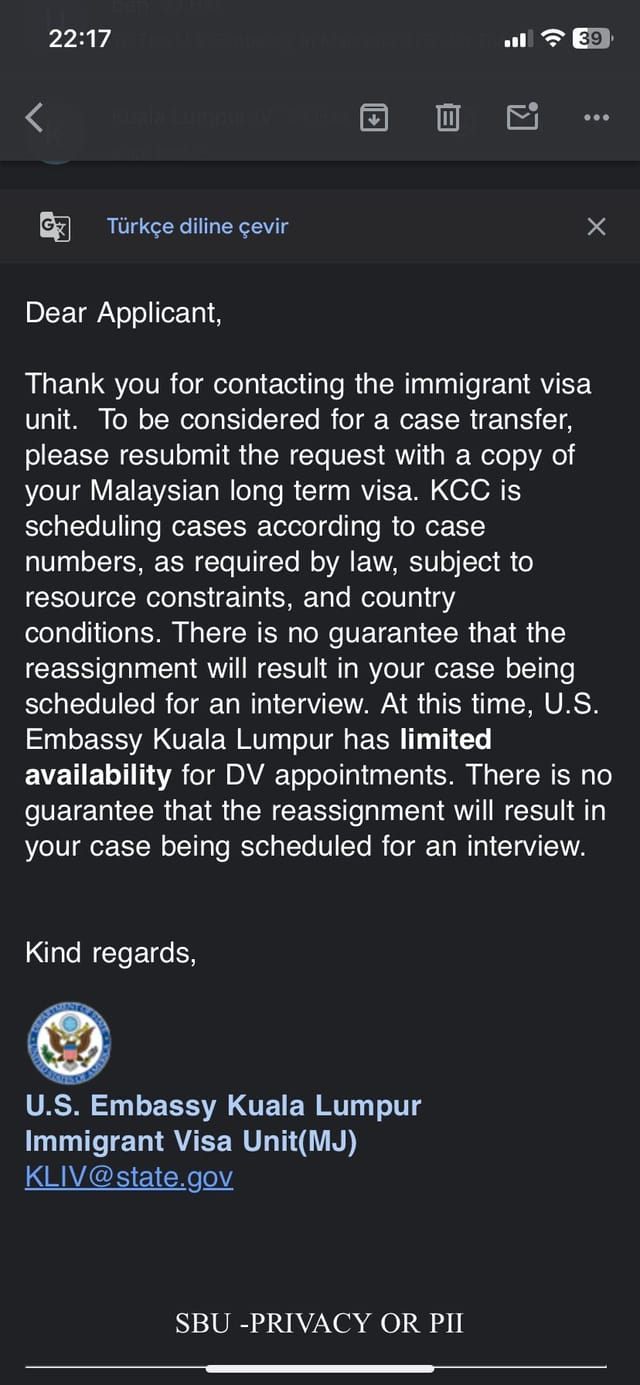Delete this email with the trash icon

tap(448, 118)
